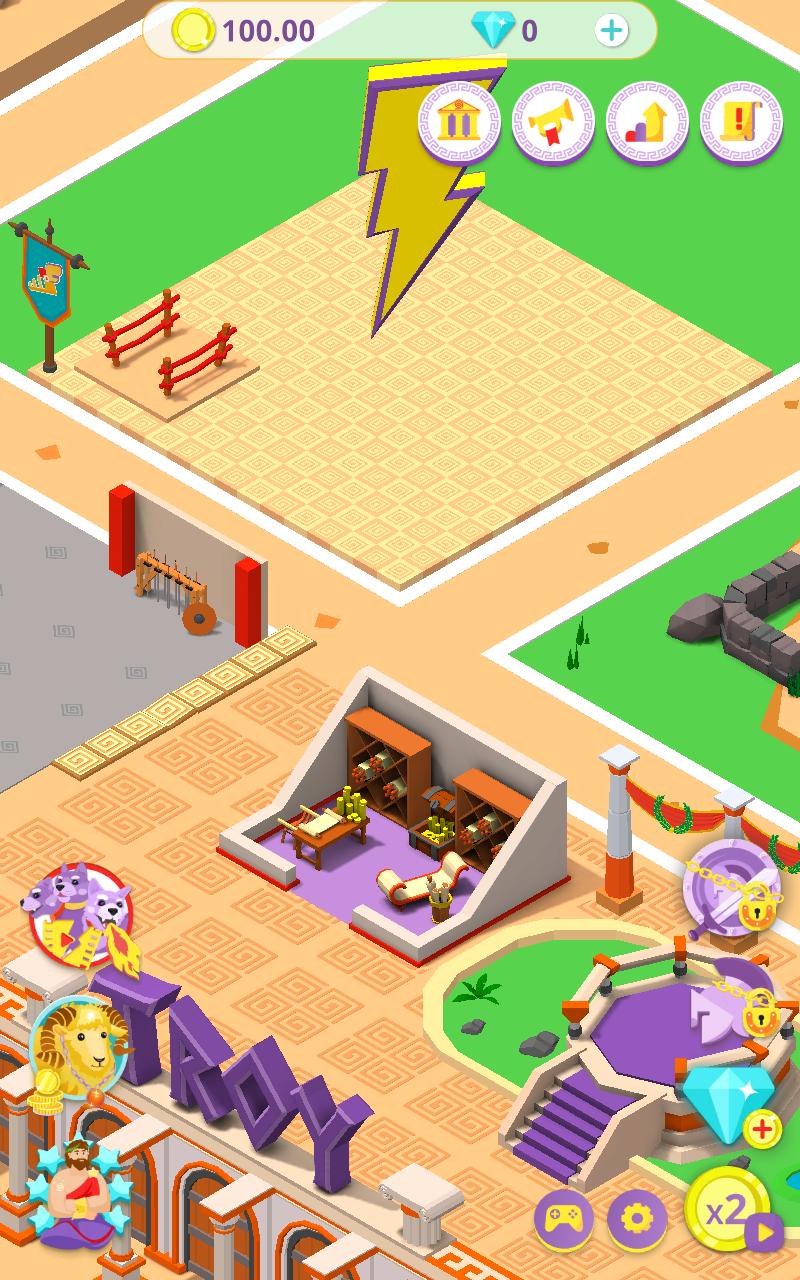This screenshot has height=1280, width=800.
Task: Tap the golden ram coin icon
Action: [x=78, y=1047]
